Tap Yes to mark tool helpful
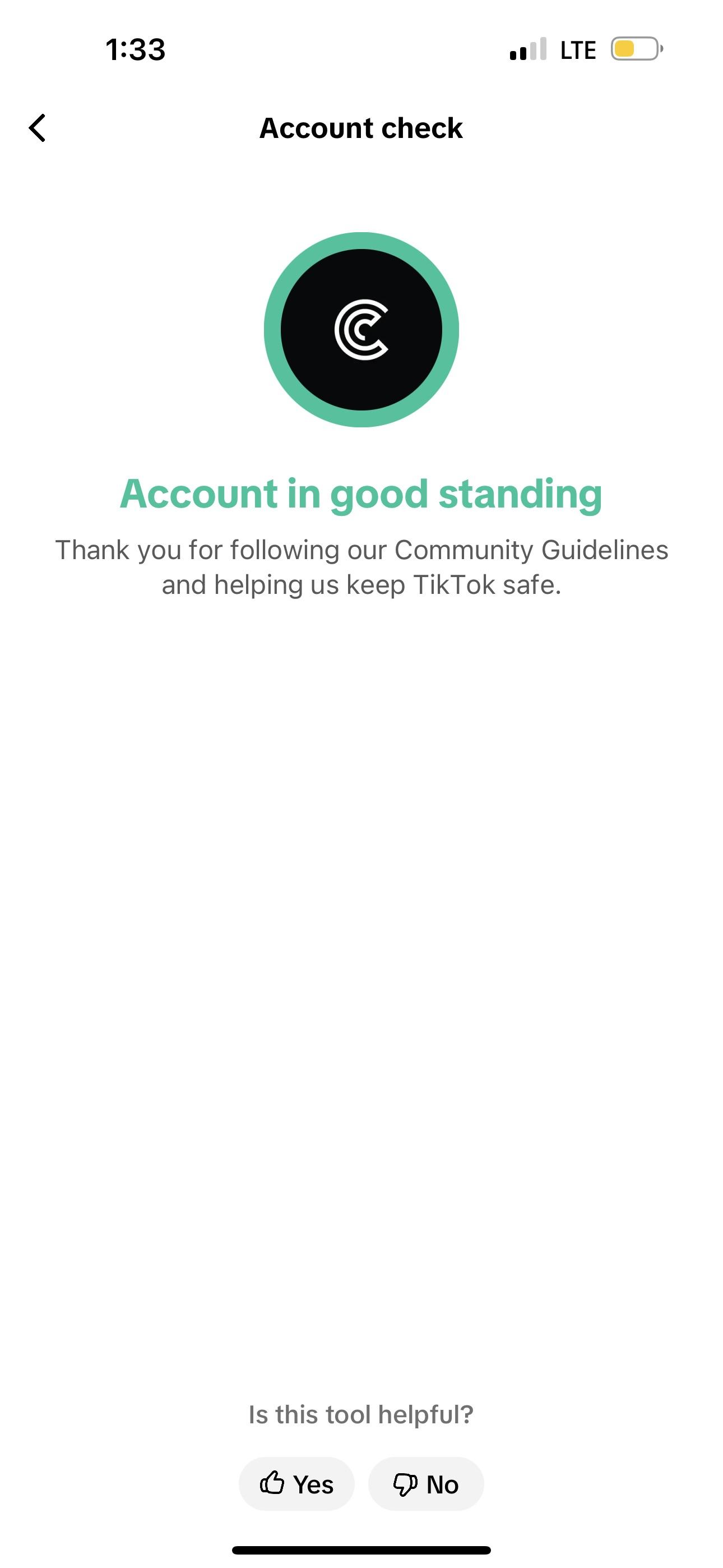 tap(296, 1484)
